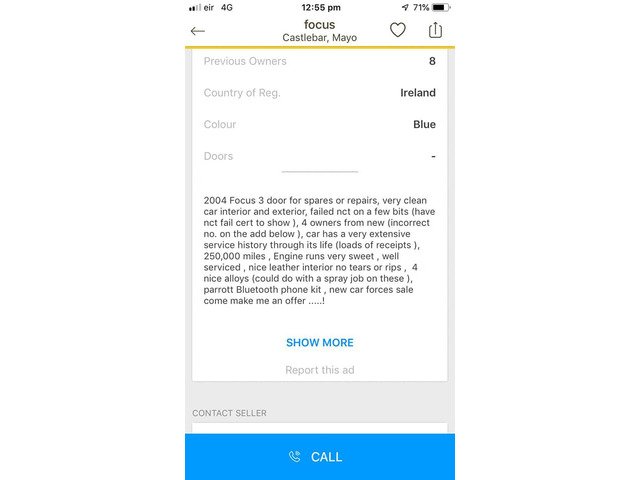Go back using the arrow
This screenshot has height=480, width=640.
tap(198, 31)
